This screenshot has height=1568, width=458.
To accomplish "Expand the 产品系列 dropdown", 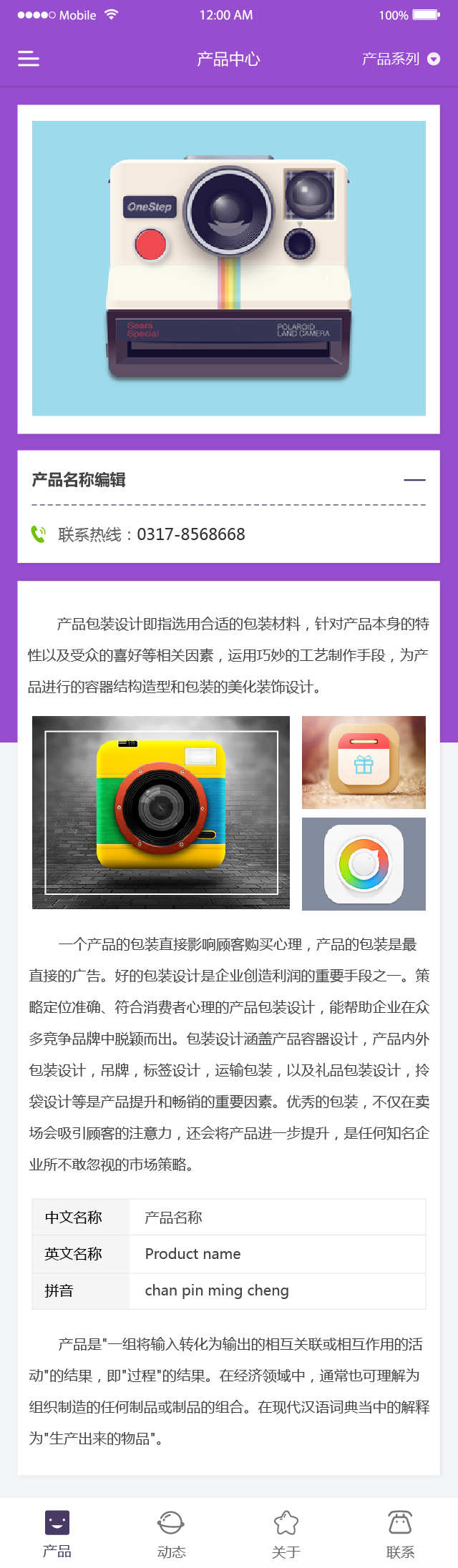I will click(x=400, y=59).
